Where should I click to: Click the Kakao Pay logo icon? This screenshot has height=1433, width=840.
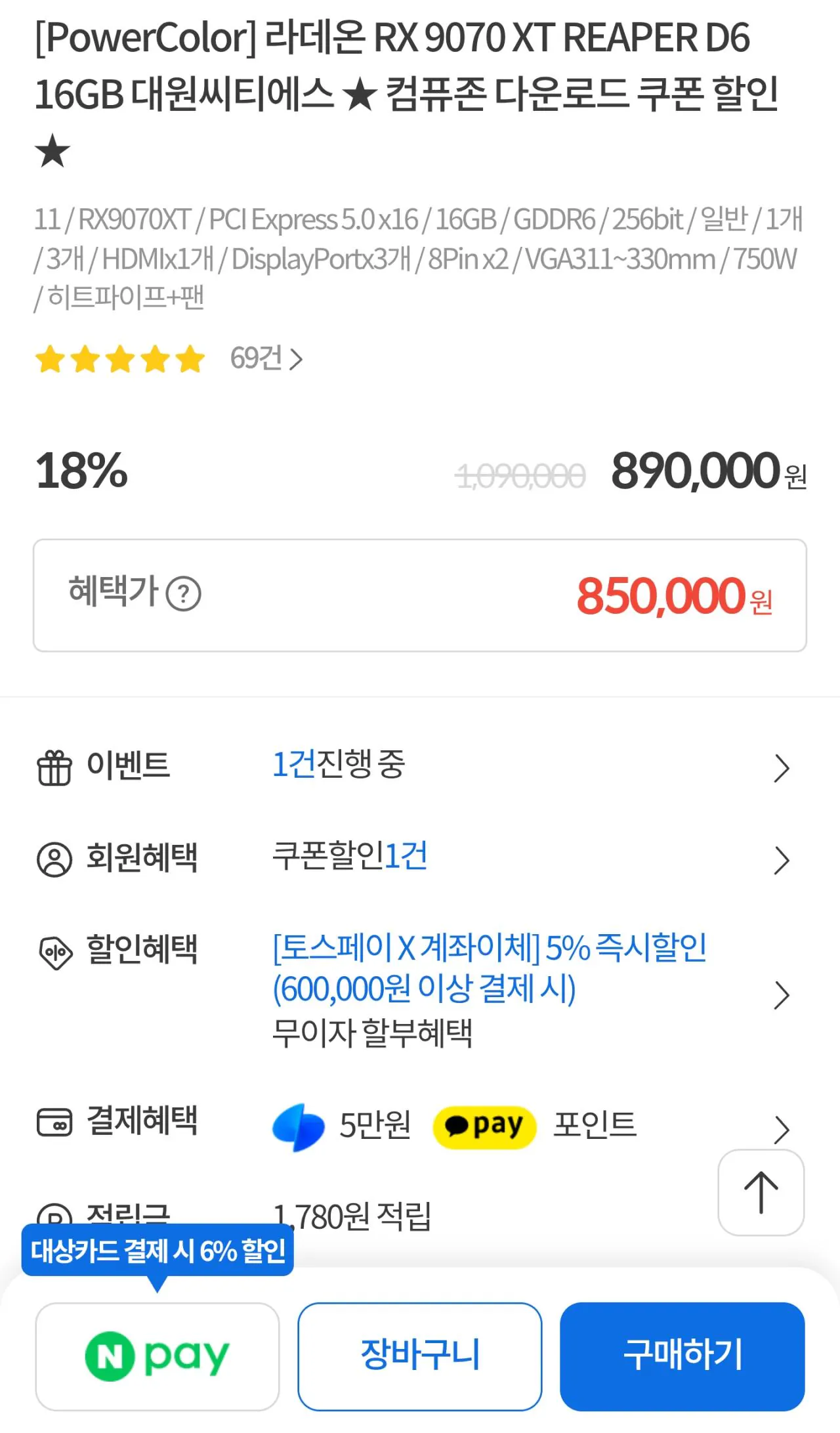[x=484, y=1126]
